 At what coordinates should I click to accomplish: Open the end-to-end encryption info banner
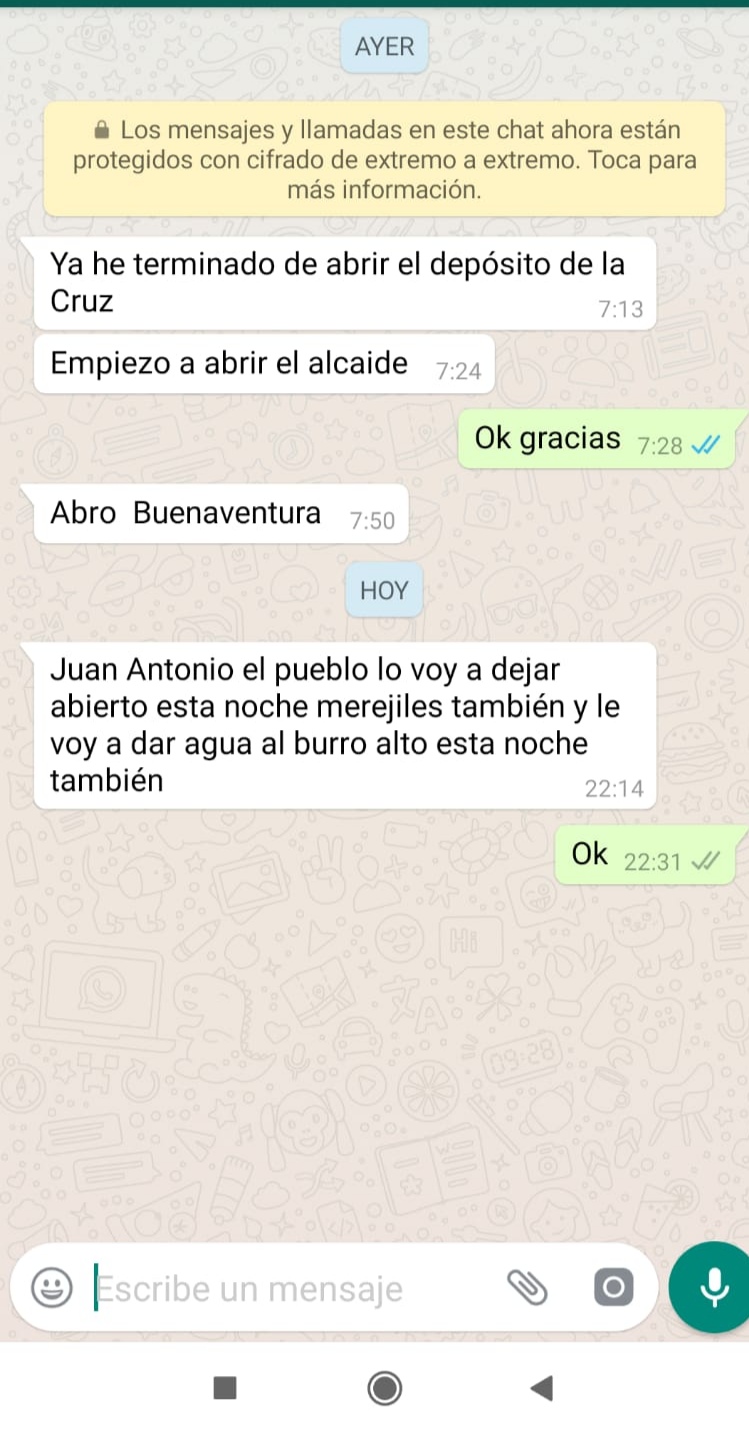[384, 159]
